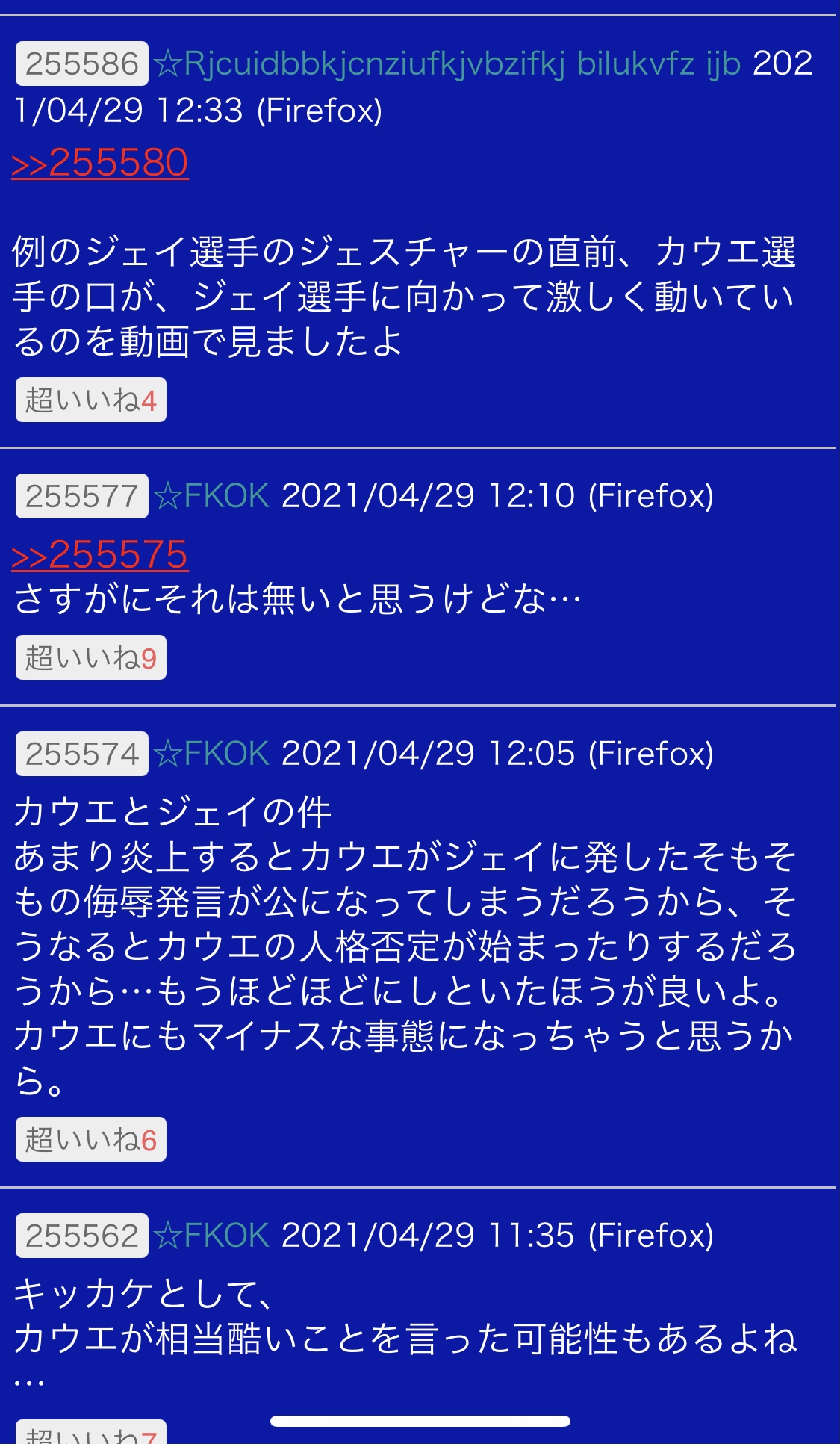Tap the FKOK username on post 255574
The height and width of the screenshot is (1444, 840).
[212, 754]
